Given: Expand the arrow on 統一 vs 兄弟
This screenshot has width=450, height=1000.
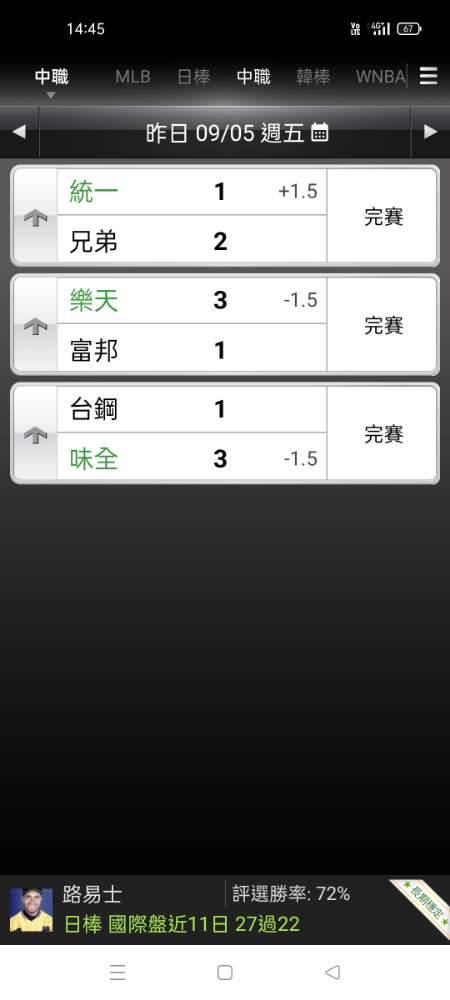Looking at the screenshot, I should (35, 217).
